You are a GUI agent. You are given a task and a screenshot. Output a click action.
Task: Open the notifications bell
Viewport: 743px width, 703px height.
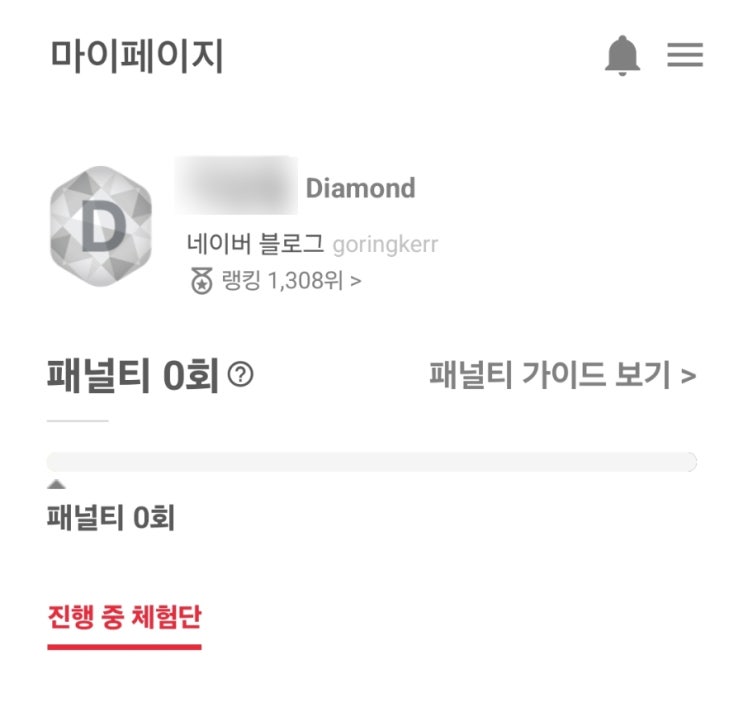622,55
